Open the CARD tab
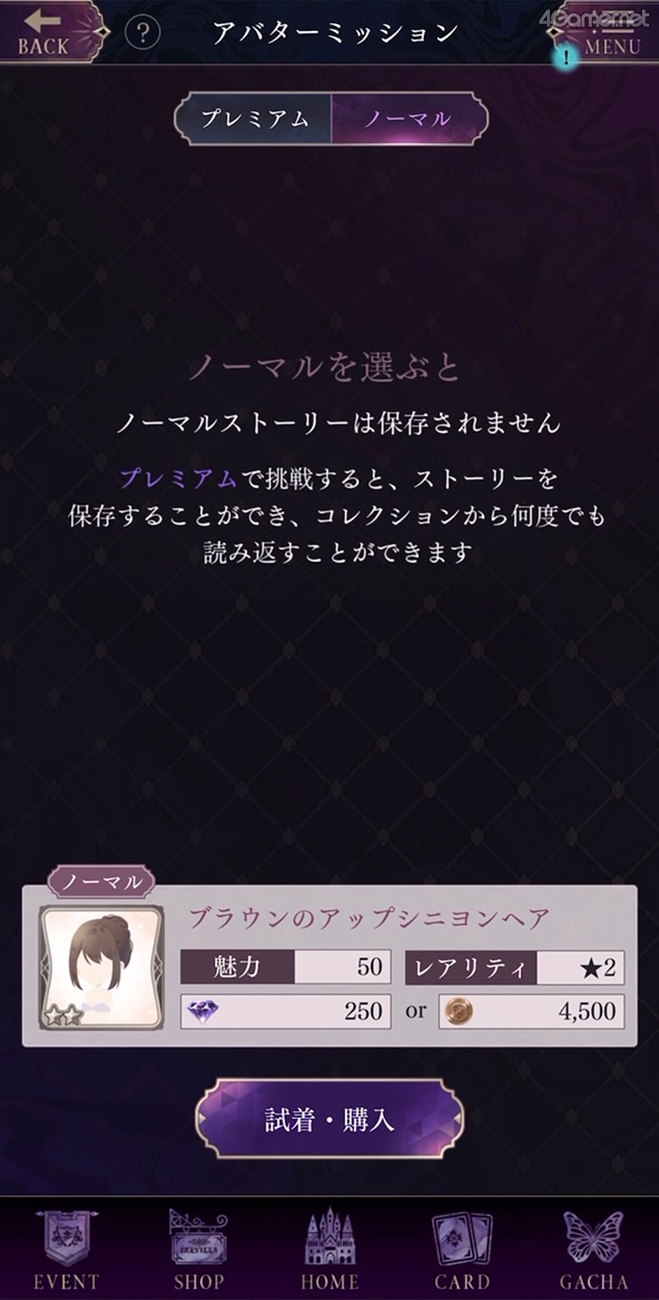 pos(461,1250)
